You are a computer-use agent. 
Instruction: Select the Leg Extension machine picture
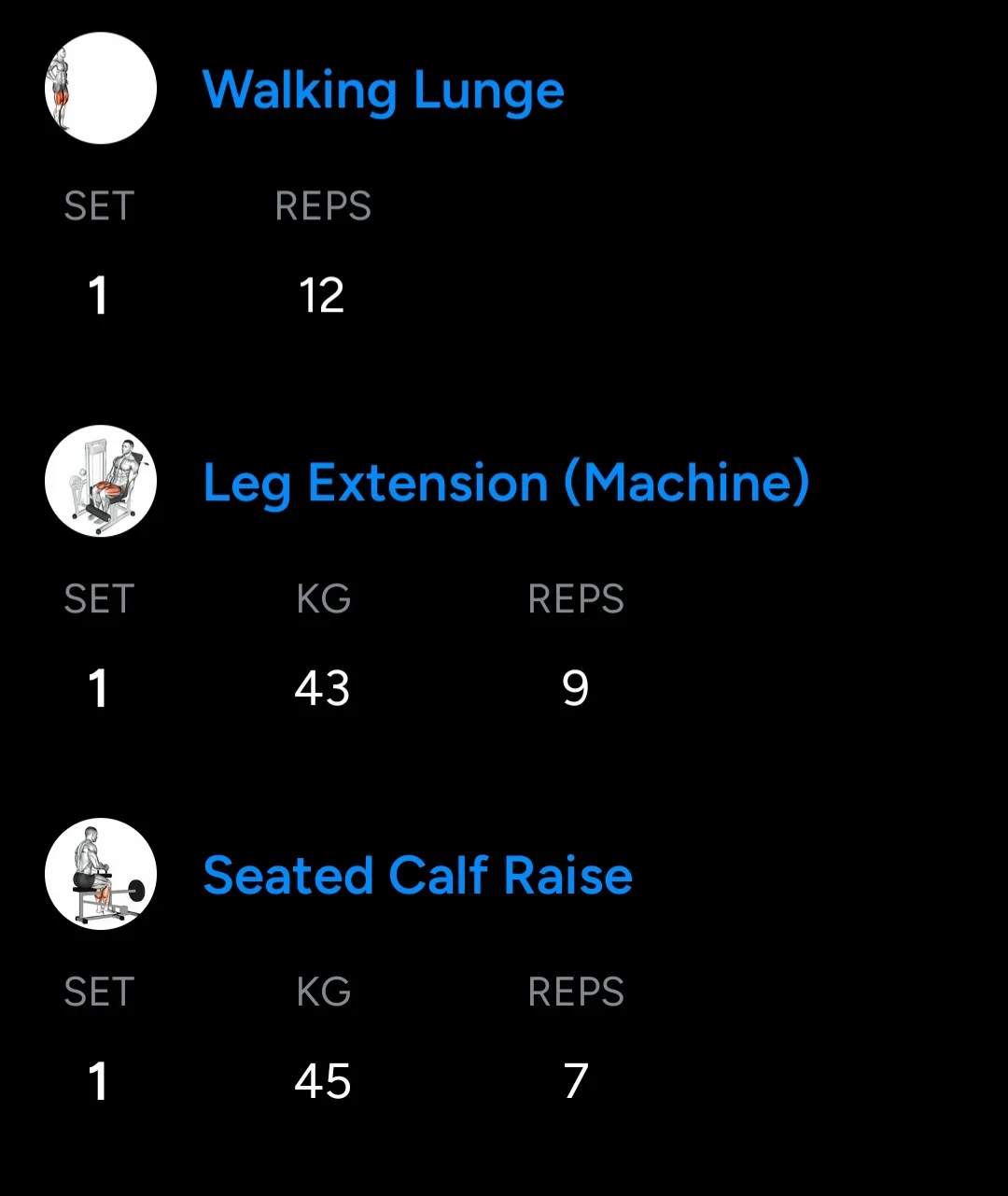(101, 482)
